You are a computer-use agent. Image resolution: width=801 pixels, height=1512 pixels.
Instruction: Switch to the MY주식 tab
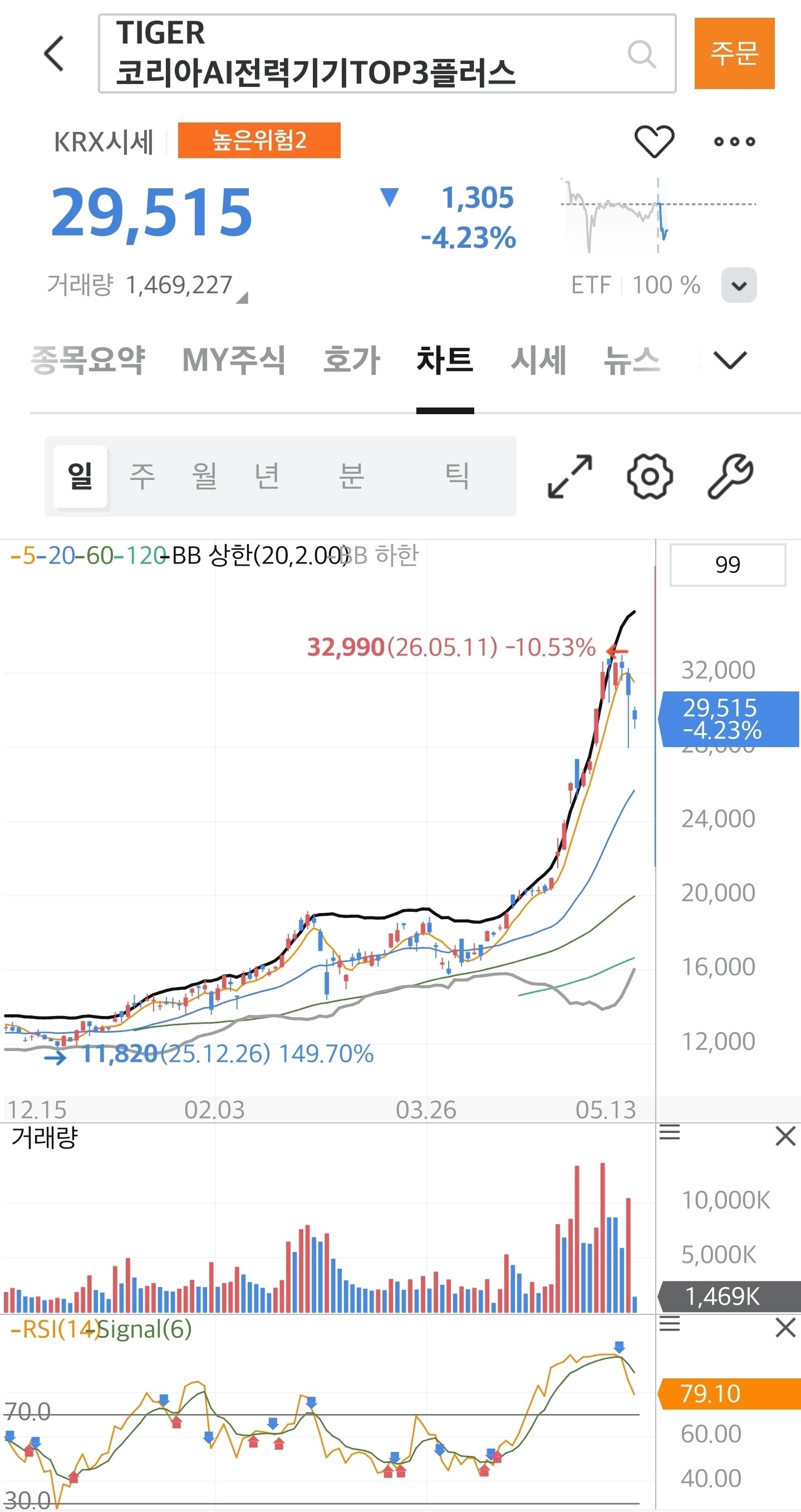[234, 360]
